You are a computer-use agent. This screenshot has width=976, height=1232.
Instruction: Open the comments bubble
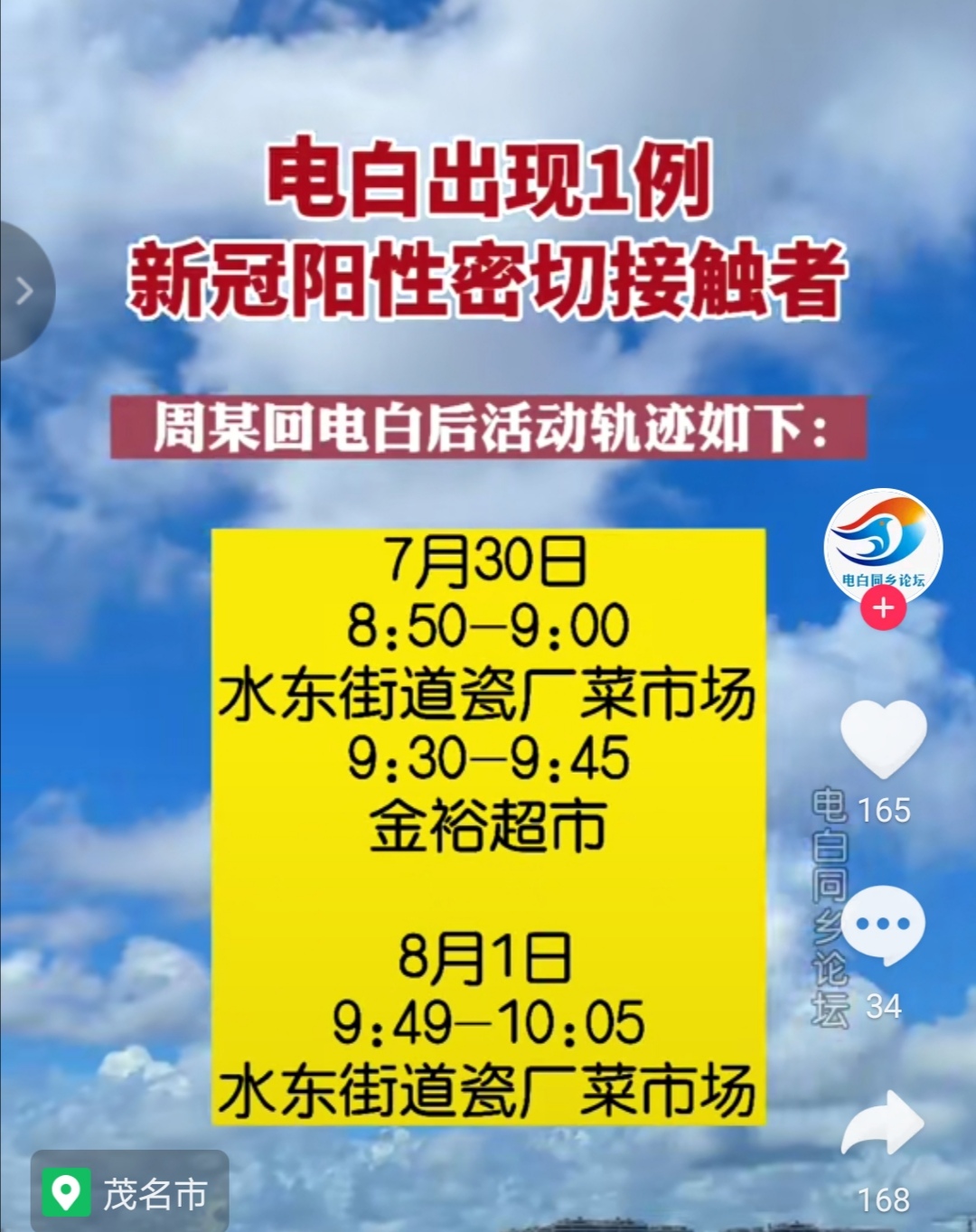pos(883,925)
